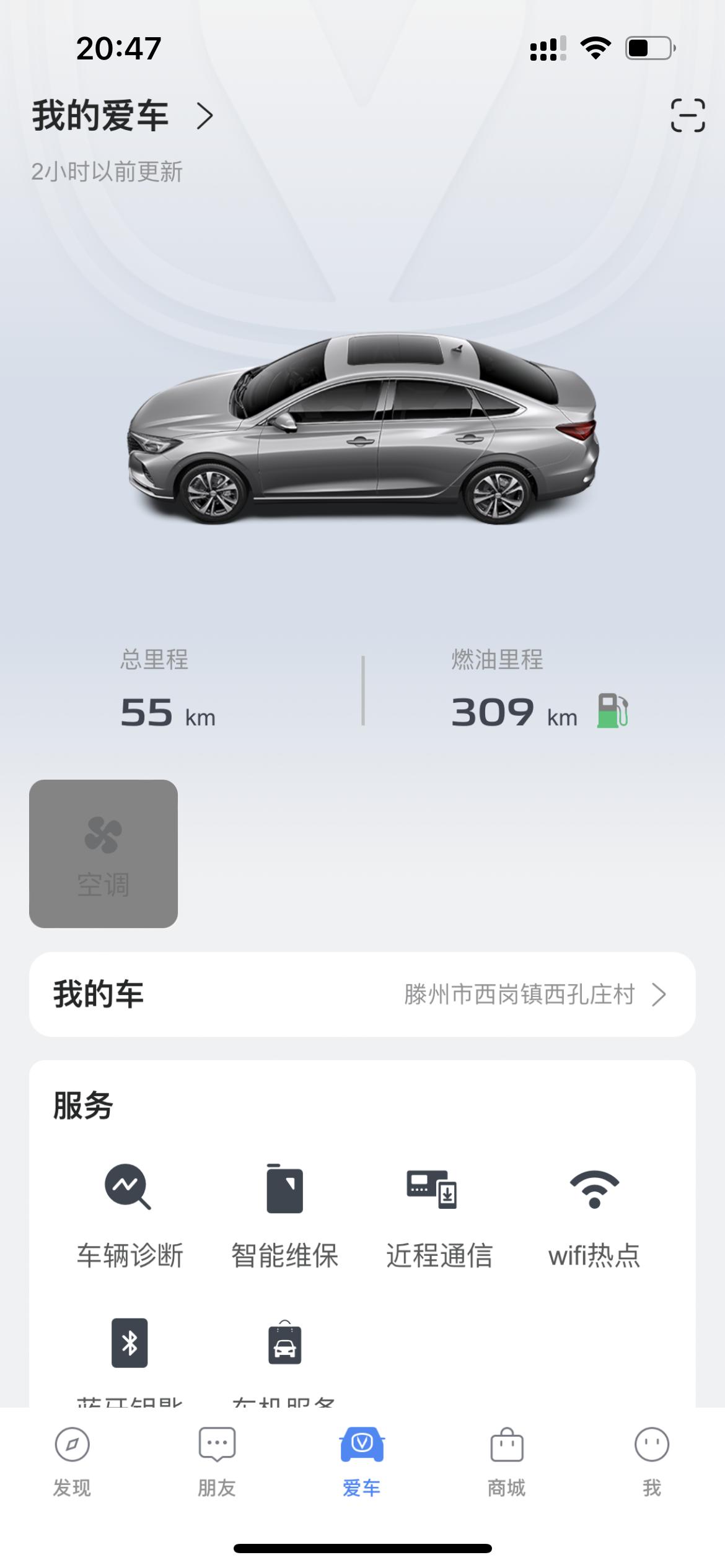The image size is (725, 1568).
Task: Go to the 商城 tab
Action: [x=507, y=1460]
